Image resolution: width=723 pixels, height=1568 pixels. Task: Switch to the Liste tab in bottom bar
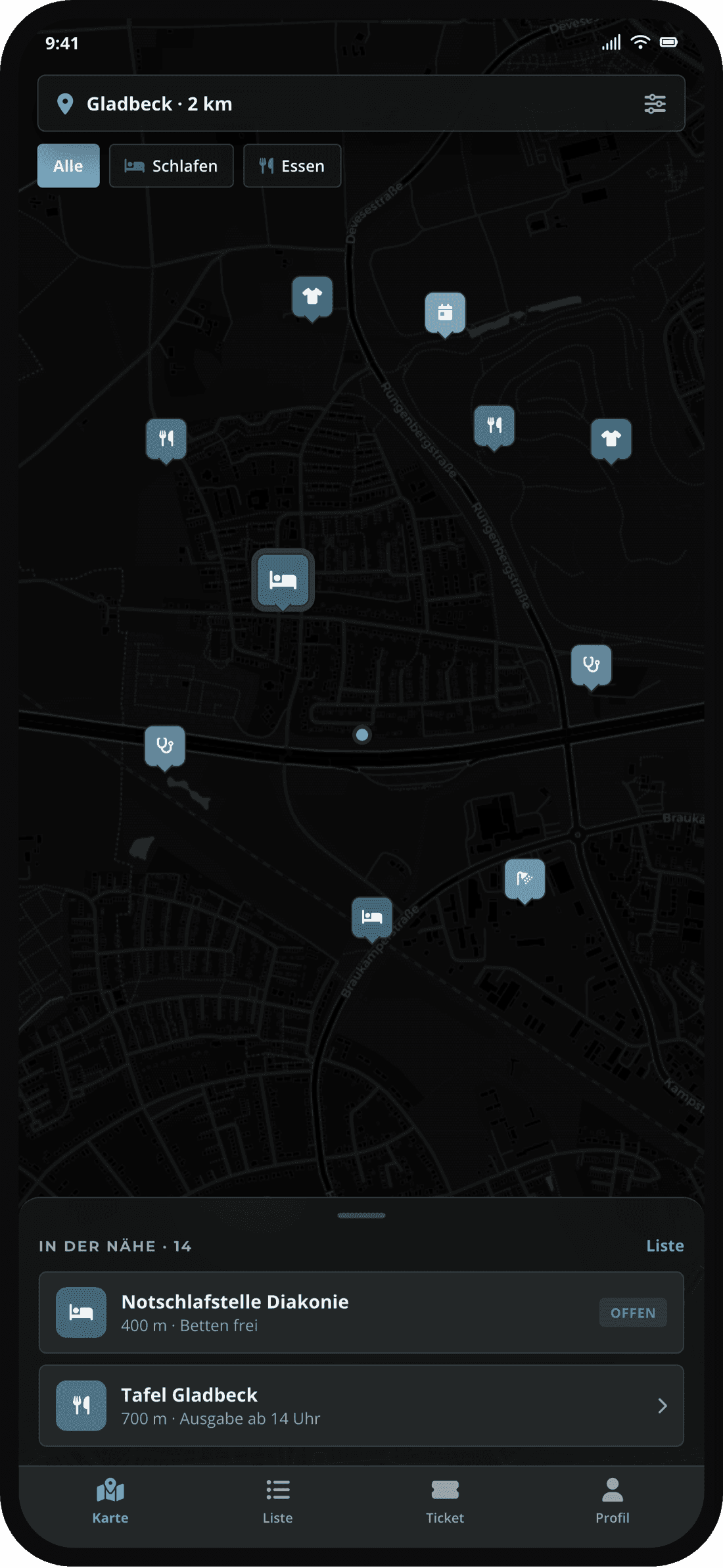(277, 1501)
